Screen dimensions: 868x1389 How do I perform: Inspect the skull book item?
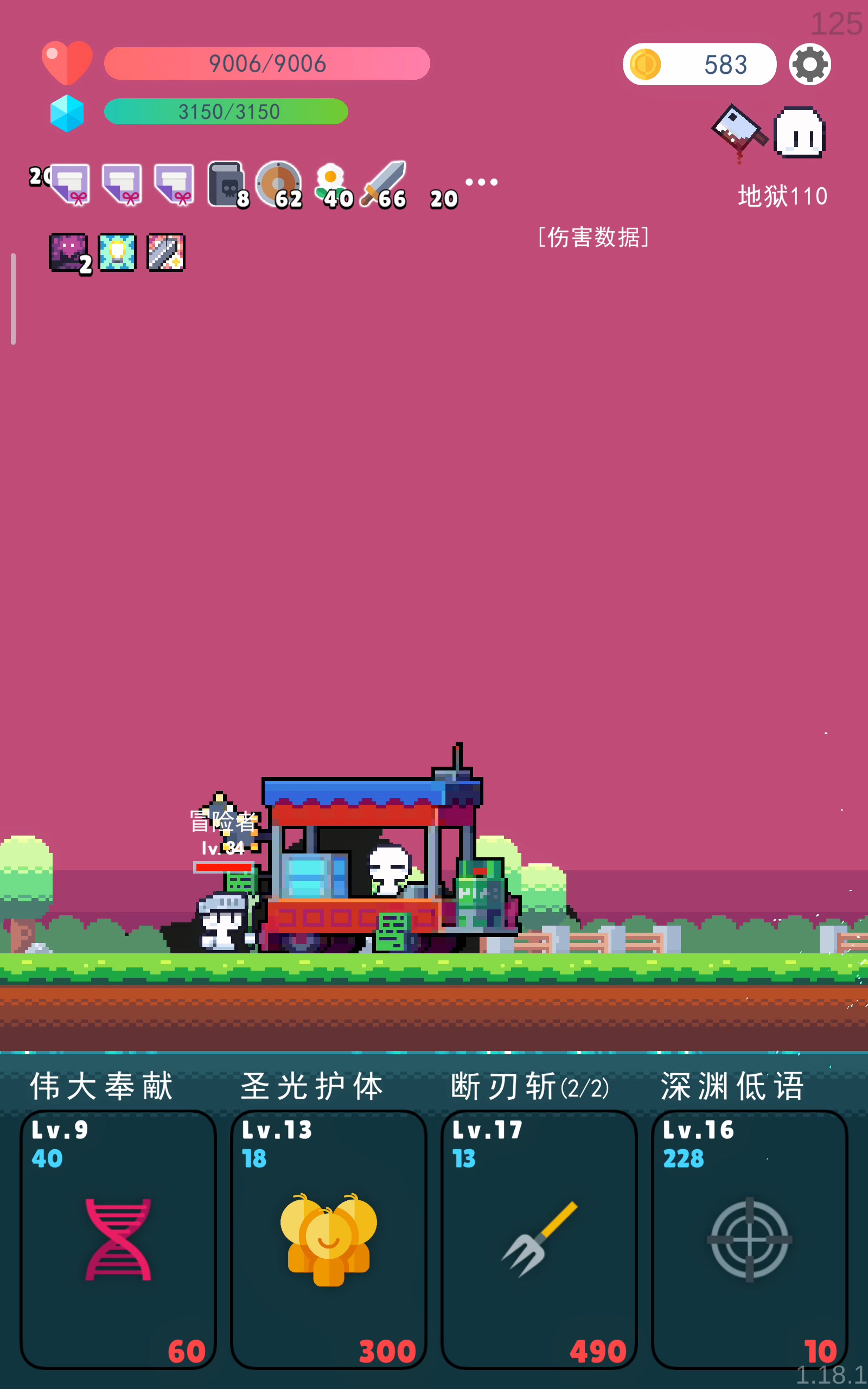click(227, 184)
